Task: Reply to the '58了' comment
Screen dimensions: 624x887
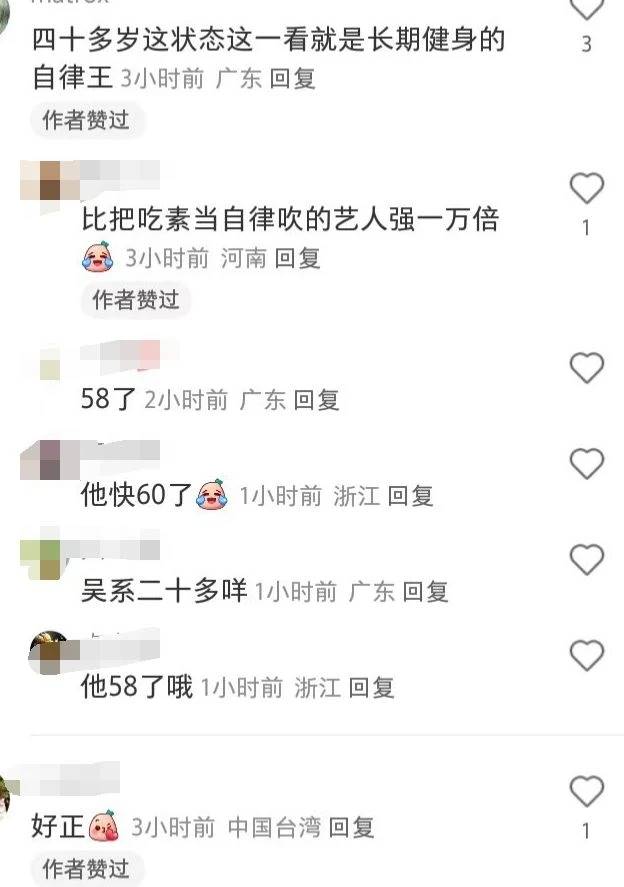Action: [x=317, y=400]
